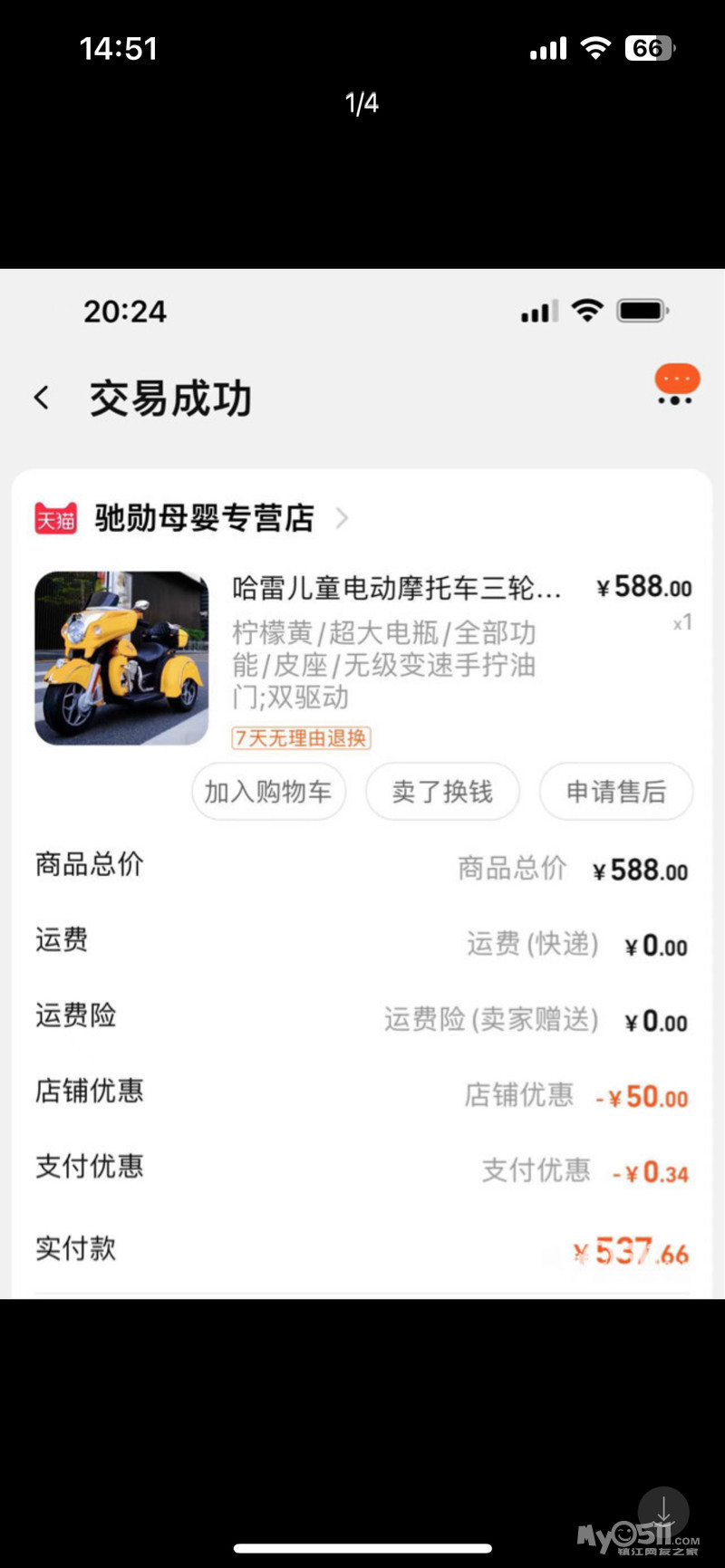725x1568 pixels.
Task: Download the currently viewed image
Action: [663, 1512]
